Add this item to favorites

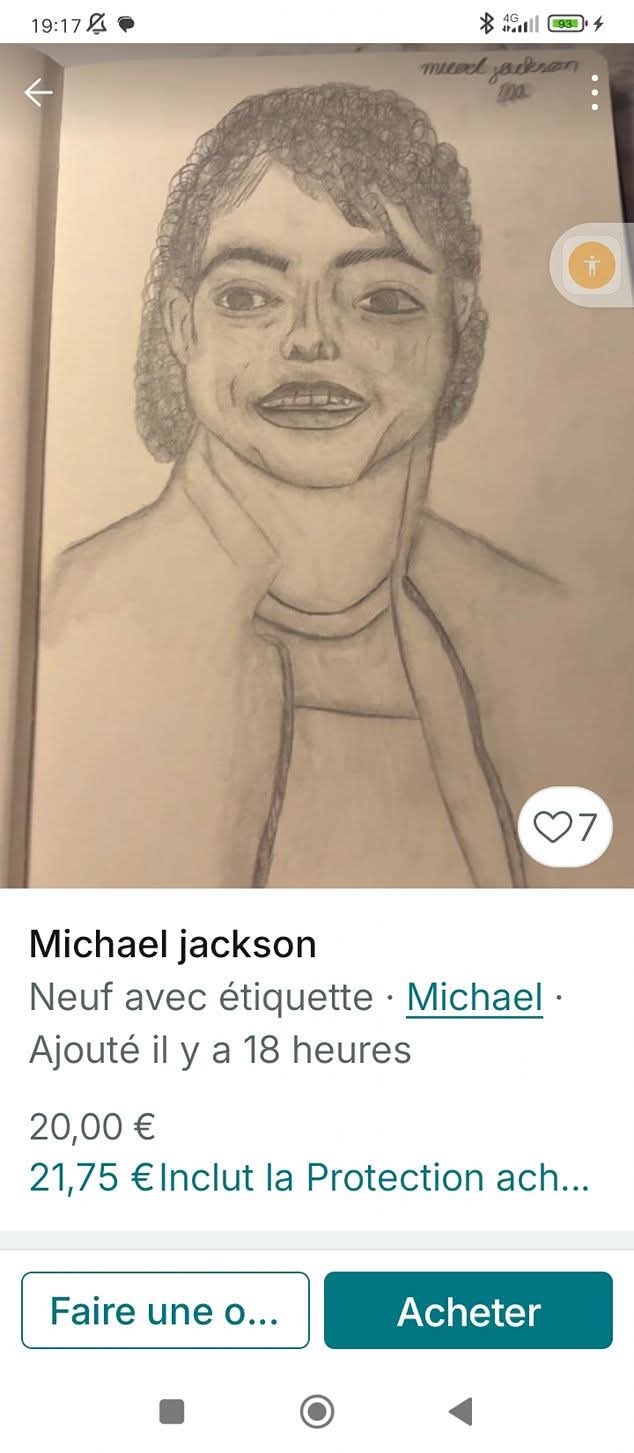[x=566, y=827]
